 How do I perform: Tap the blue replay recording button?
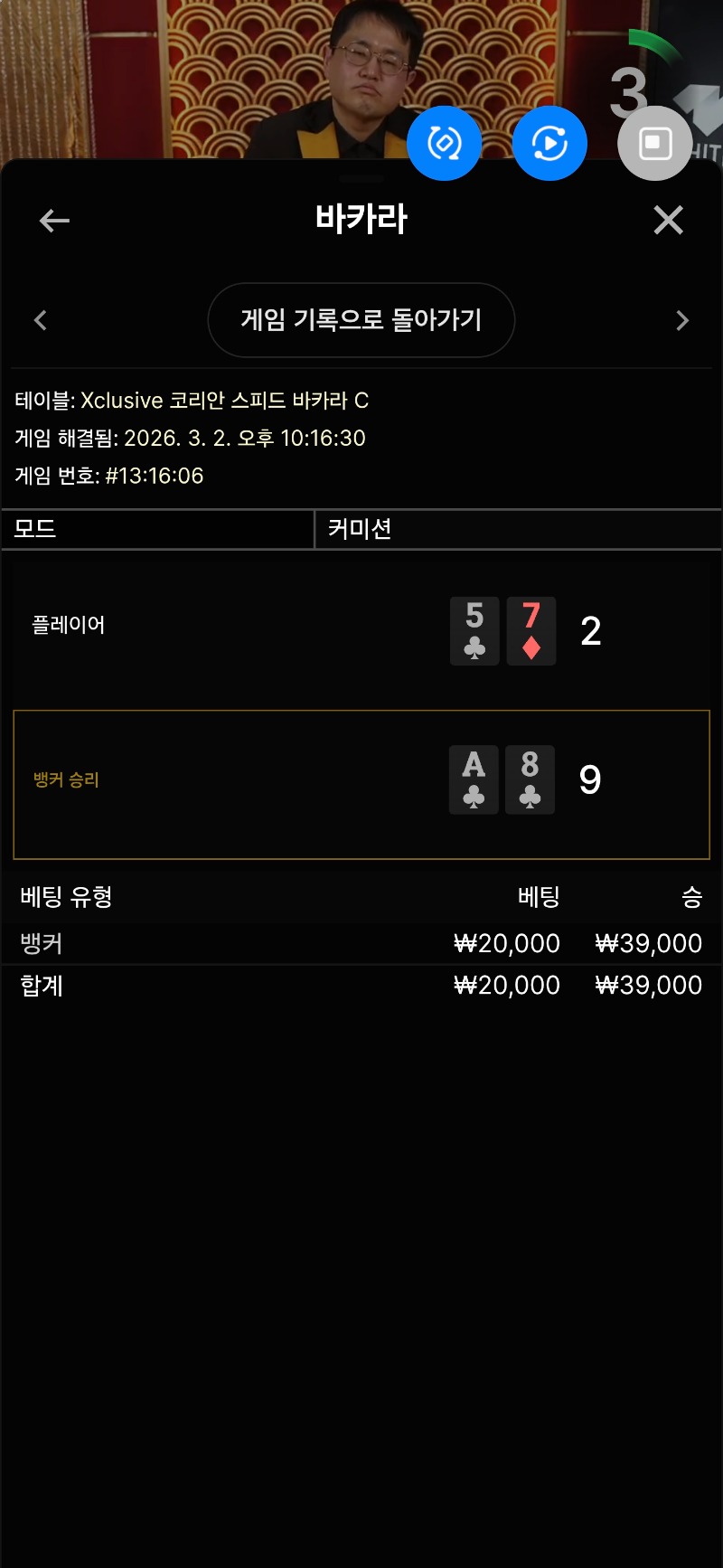pos(549,143)
